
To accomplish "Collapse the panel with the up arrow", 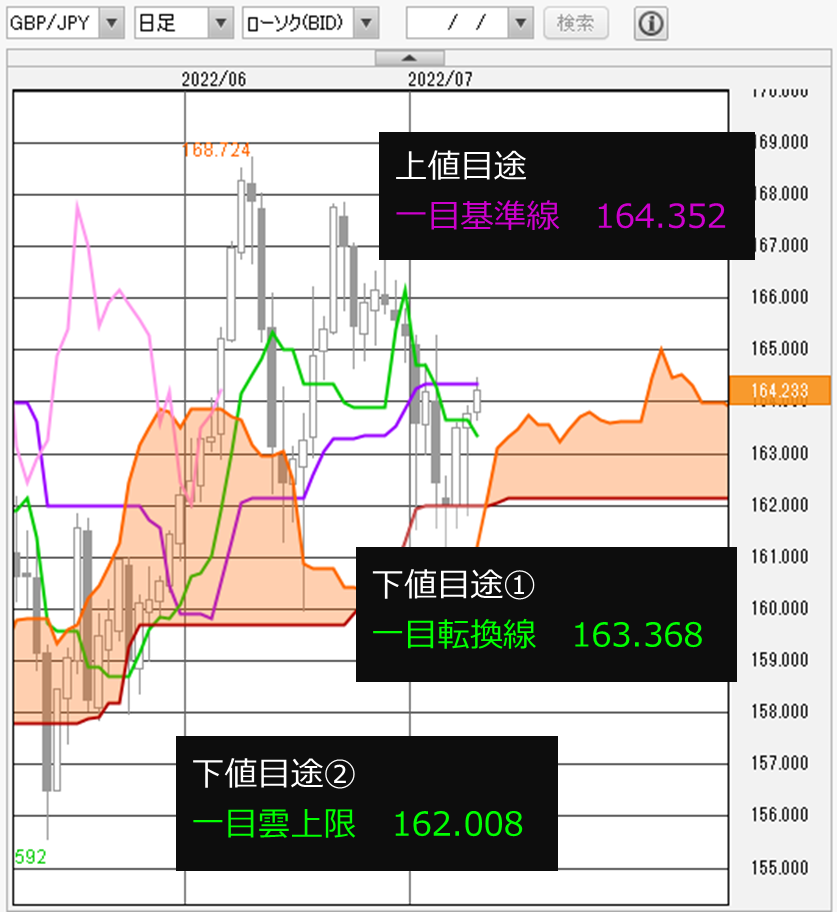I will (409, 58).
